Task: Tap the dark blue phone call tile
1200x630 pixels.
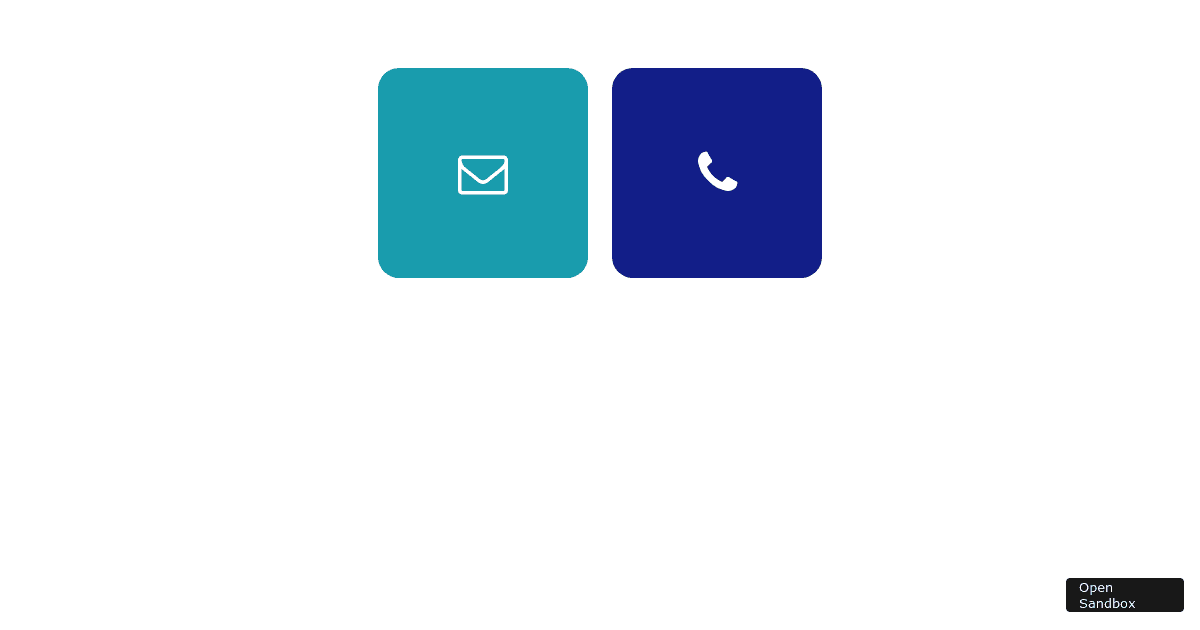Action: pos(717,173)
